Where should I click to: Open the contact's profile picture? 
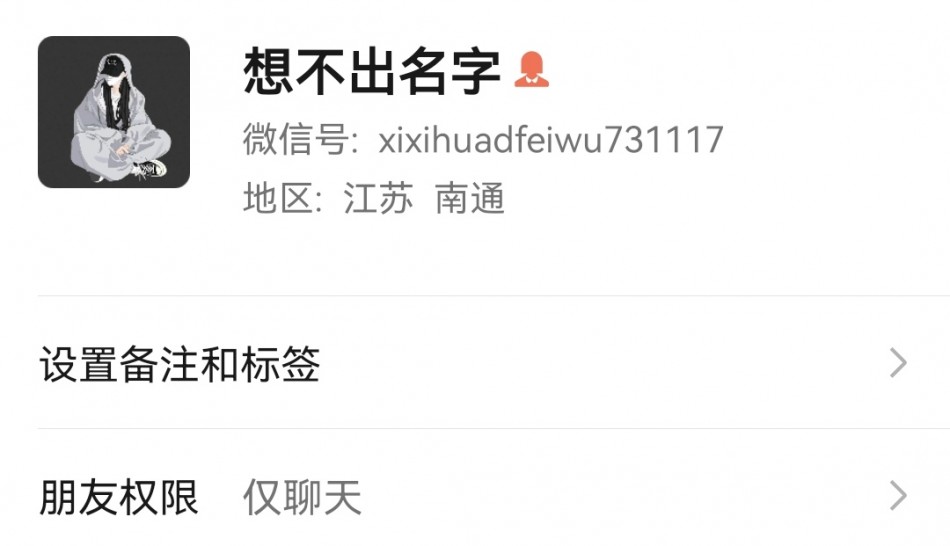point(114,112)
